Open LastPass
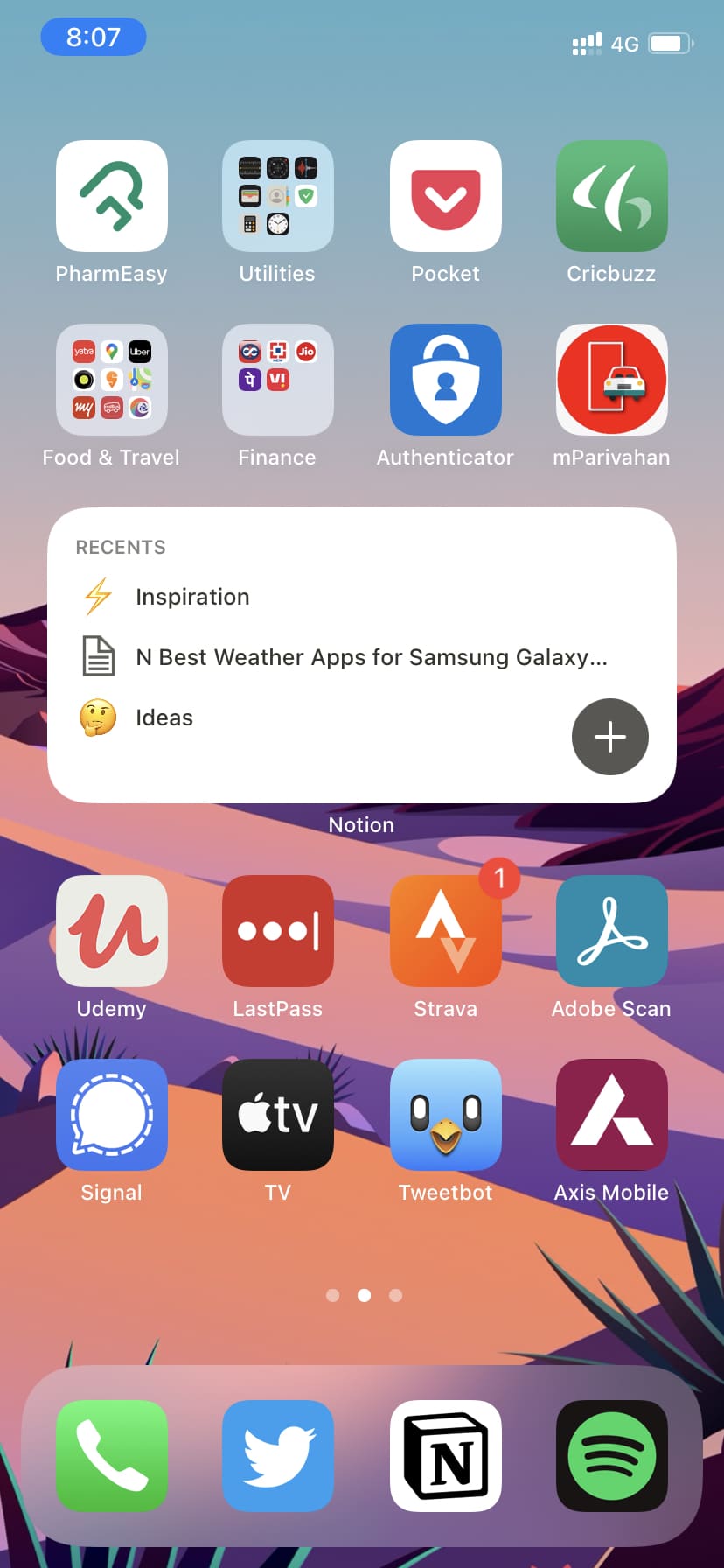The width and height of the screenshot is (724, 1568). tap(278, 931)
